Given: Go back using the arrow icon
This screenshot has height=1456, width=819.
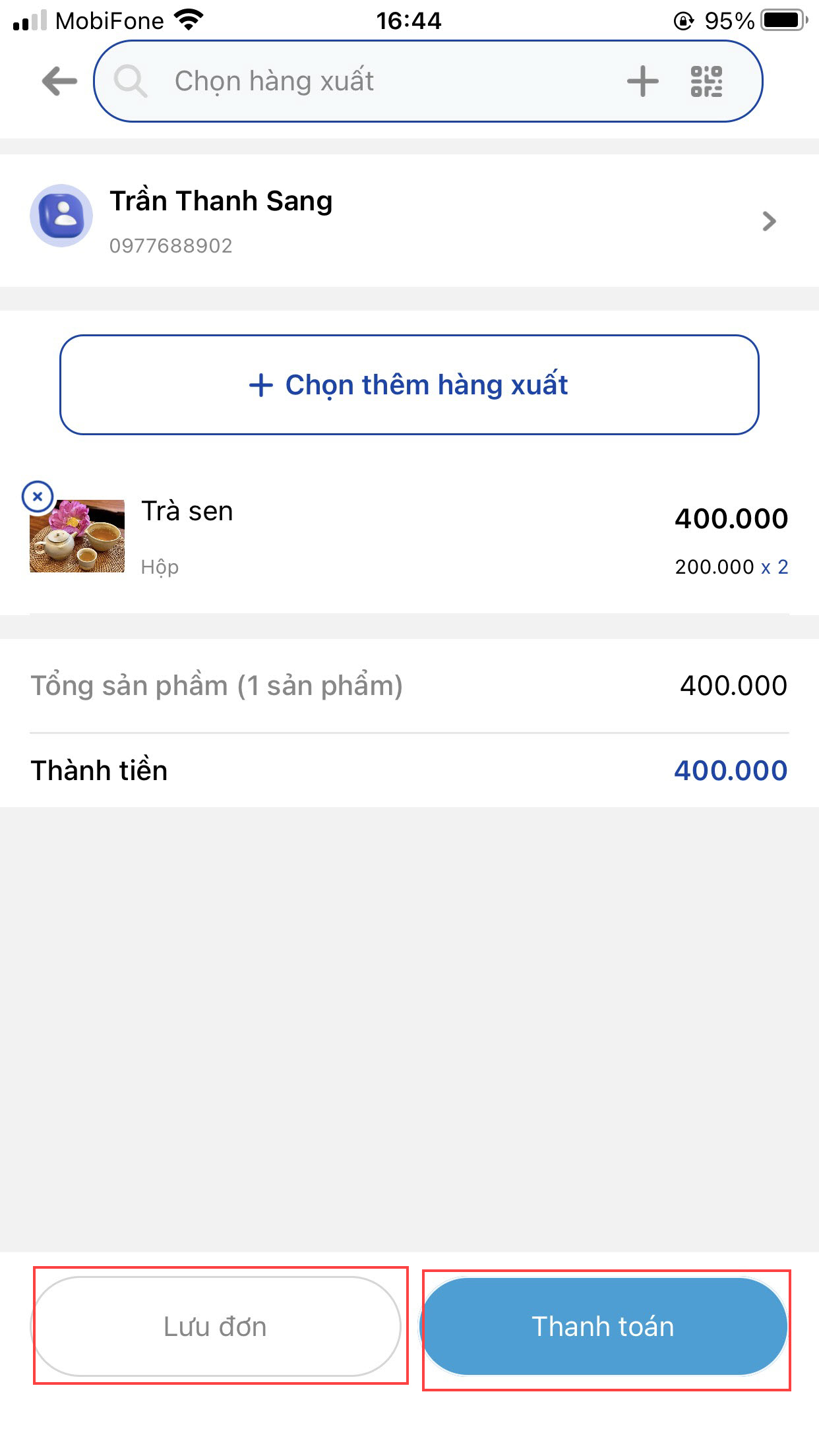Looking at the screenshot, I should click(x=59, y=82).
